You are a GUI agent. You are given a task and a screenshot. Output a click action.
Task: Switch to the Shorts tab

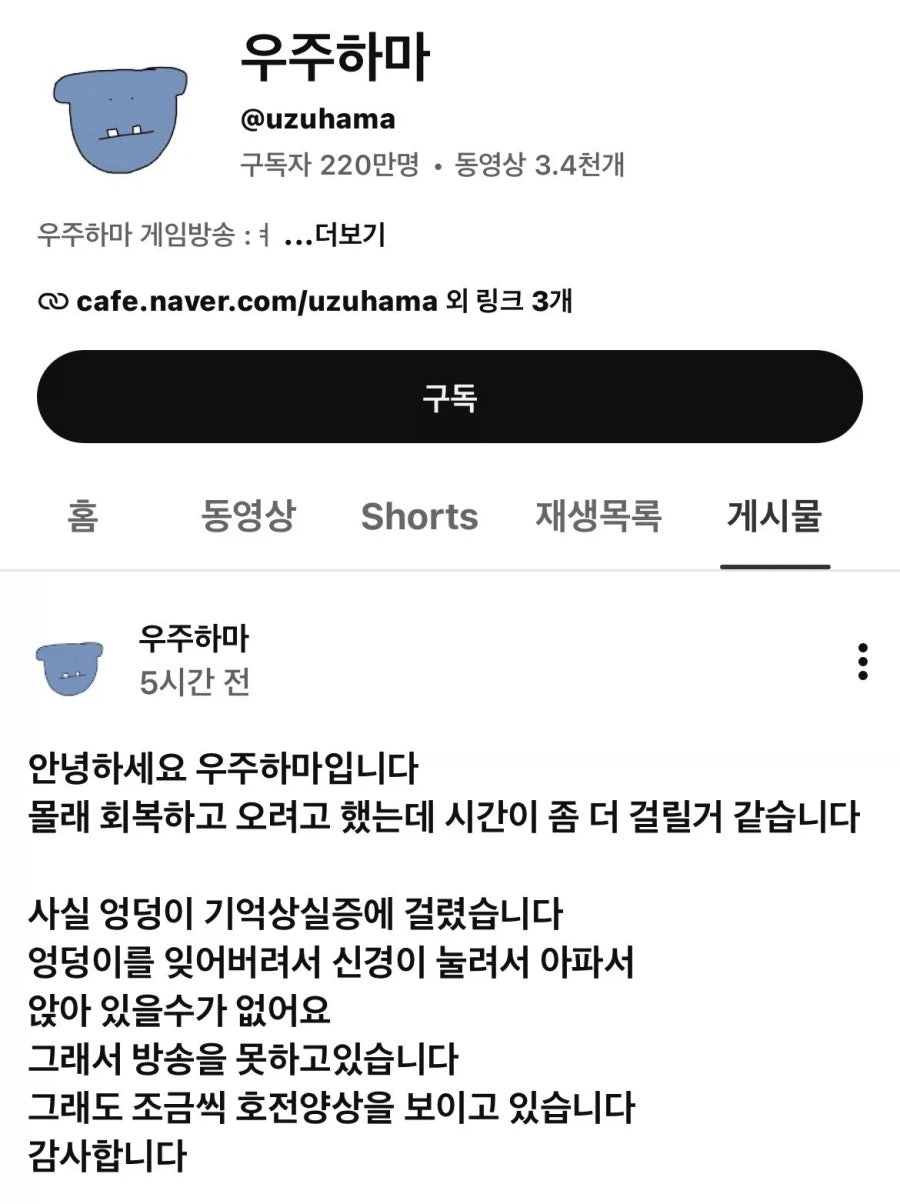(419, 517)
